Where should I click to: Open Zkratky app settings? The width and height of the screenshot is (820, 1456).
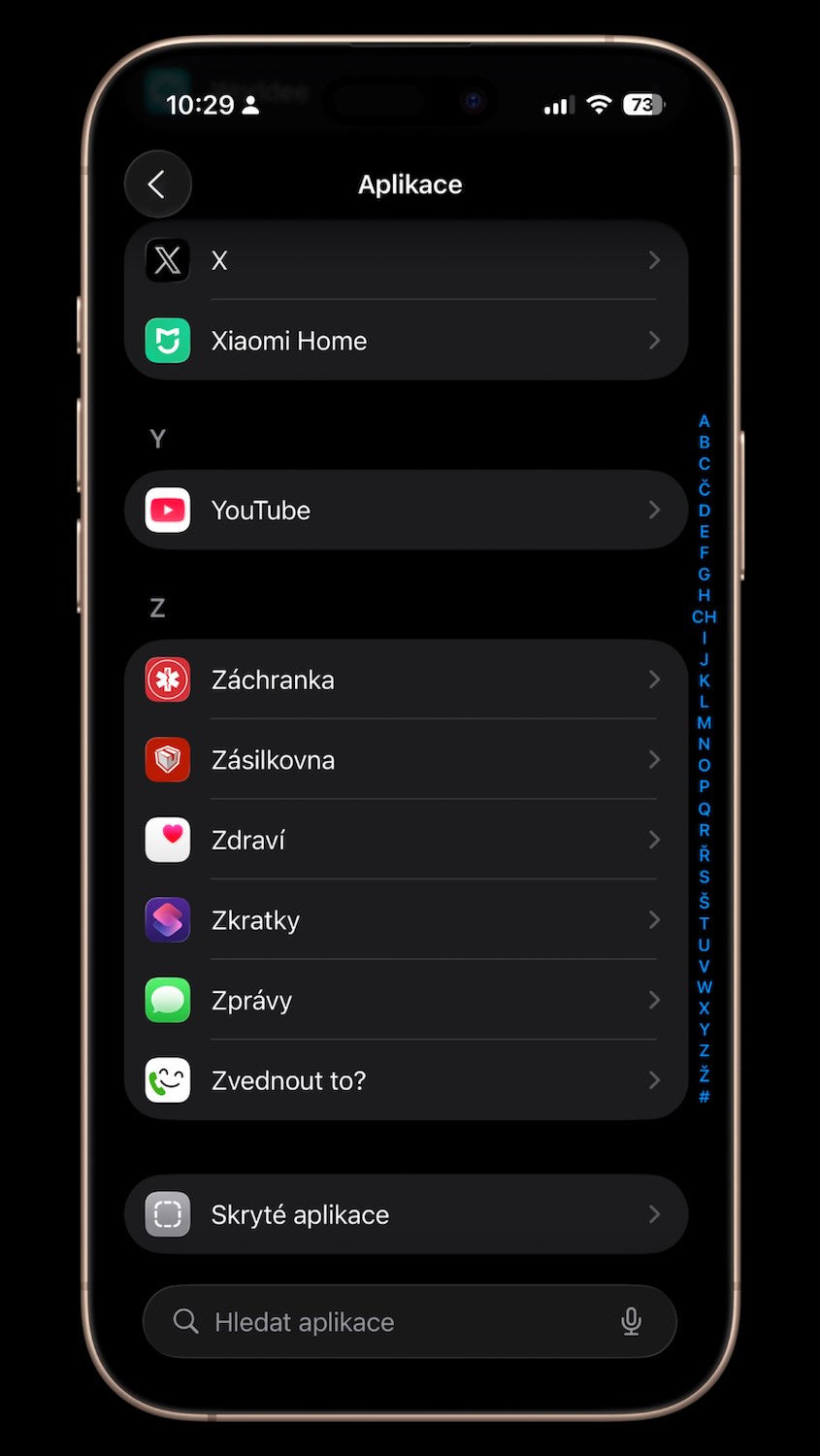click(x=406, y=920)
